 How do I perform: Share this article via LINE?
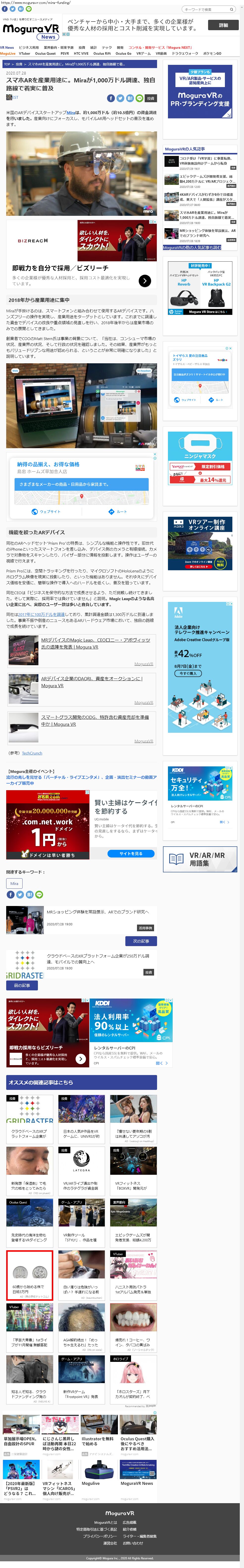pos(139,98)
